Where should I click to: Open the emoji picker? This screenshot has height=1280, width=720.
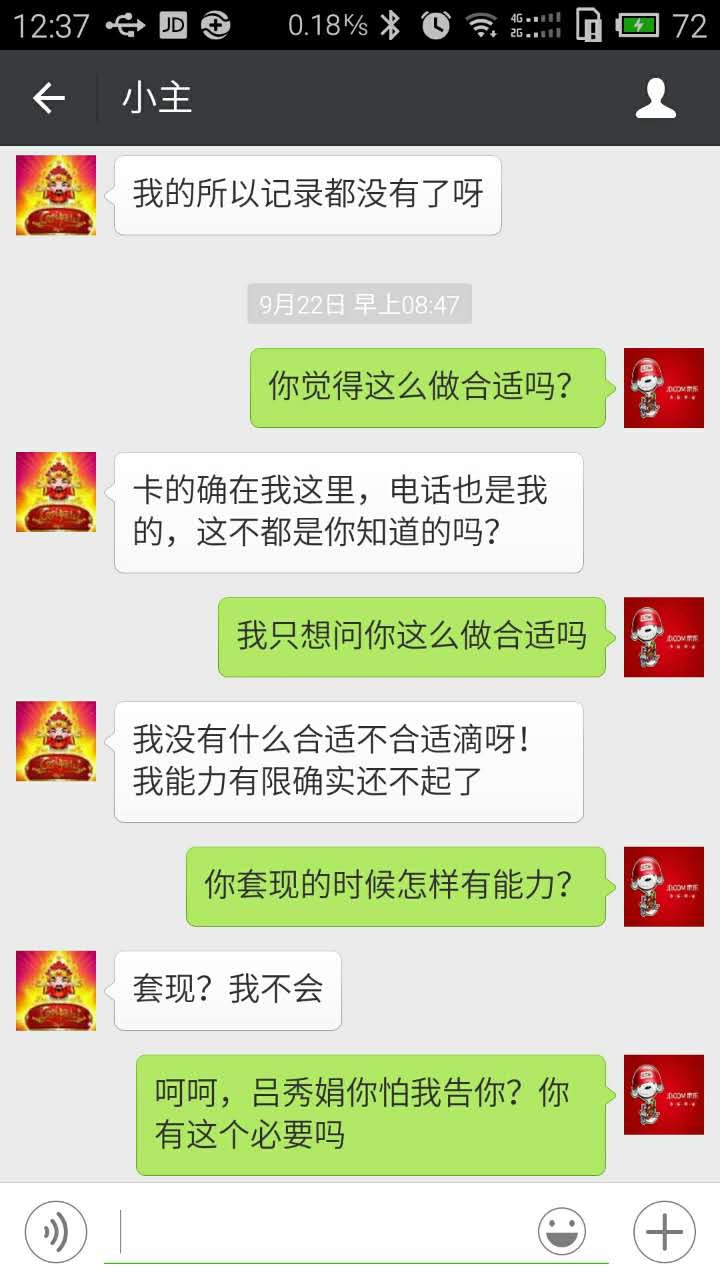pyautogui.click(x=562, y=1232)
